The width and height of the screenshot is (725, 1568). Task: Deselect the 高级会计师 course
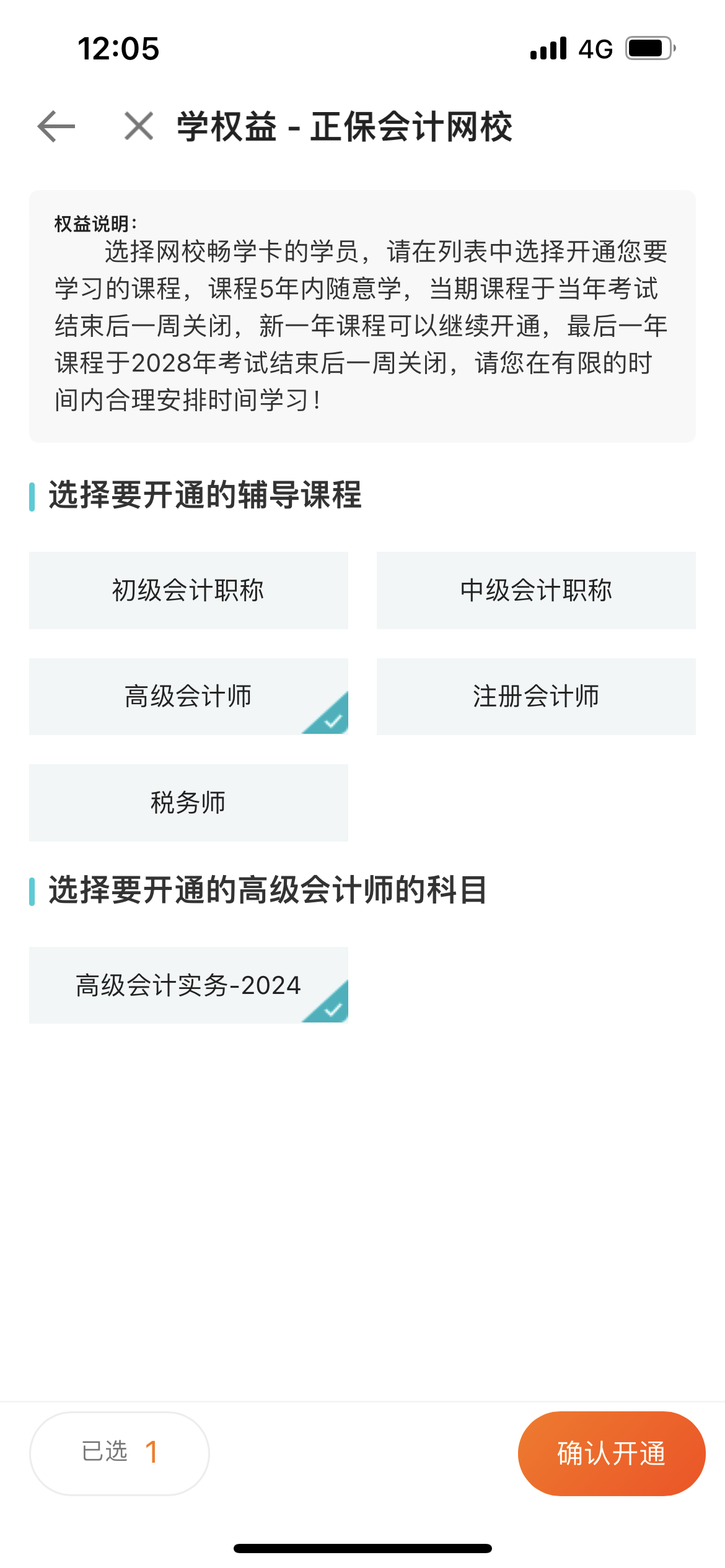pos(188,696)
